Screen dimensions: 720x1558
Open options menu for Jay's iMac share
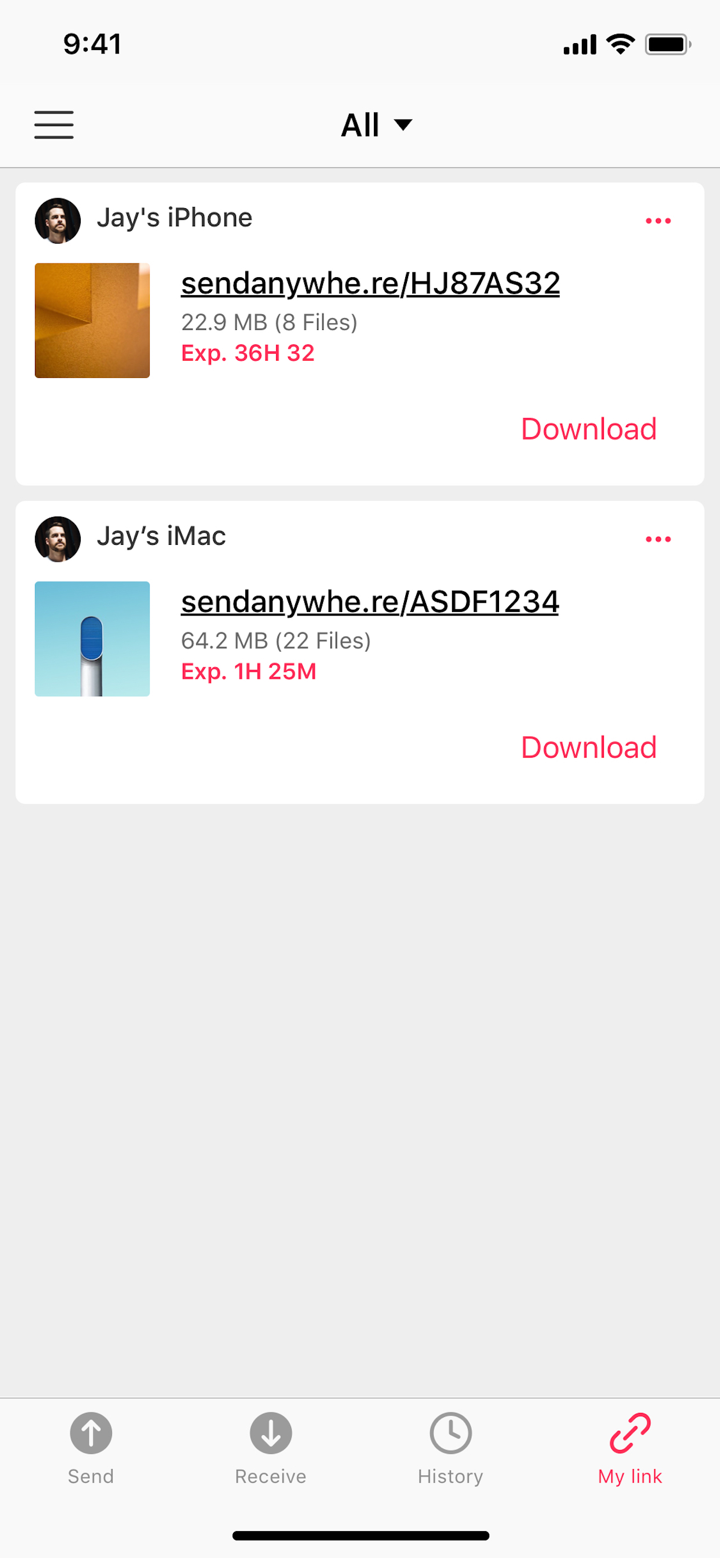click(658, 538)
